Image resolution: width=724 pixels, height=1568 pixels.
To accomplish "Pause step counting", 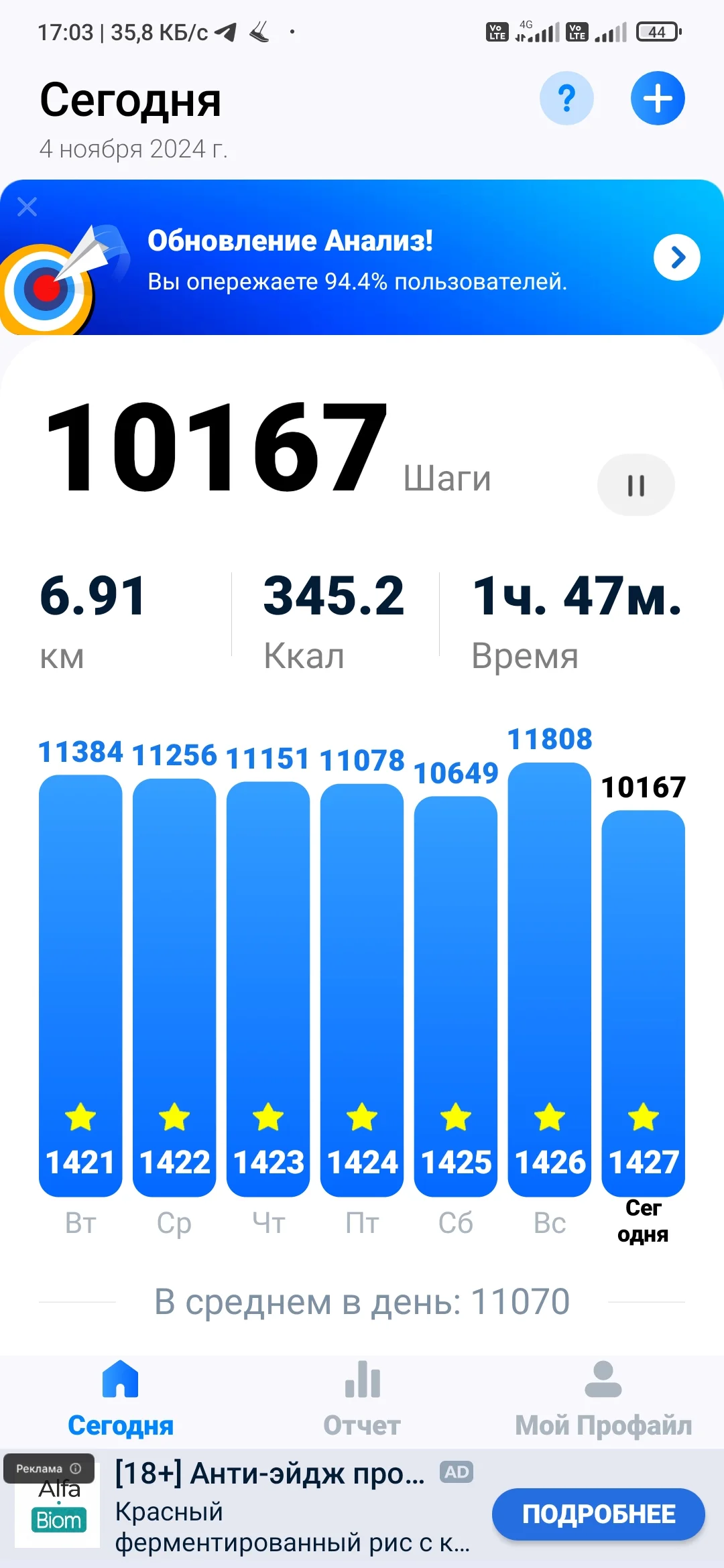I will [x=636, y=485].
